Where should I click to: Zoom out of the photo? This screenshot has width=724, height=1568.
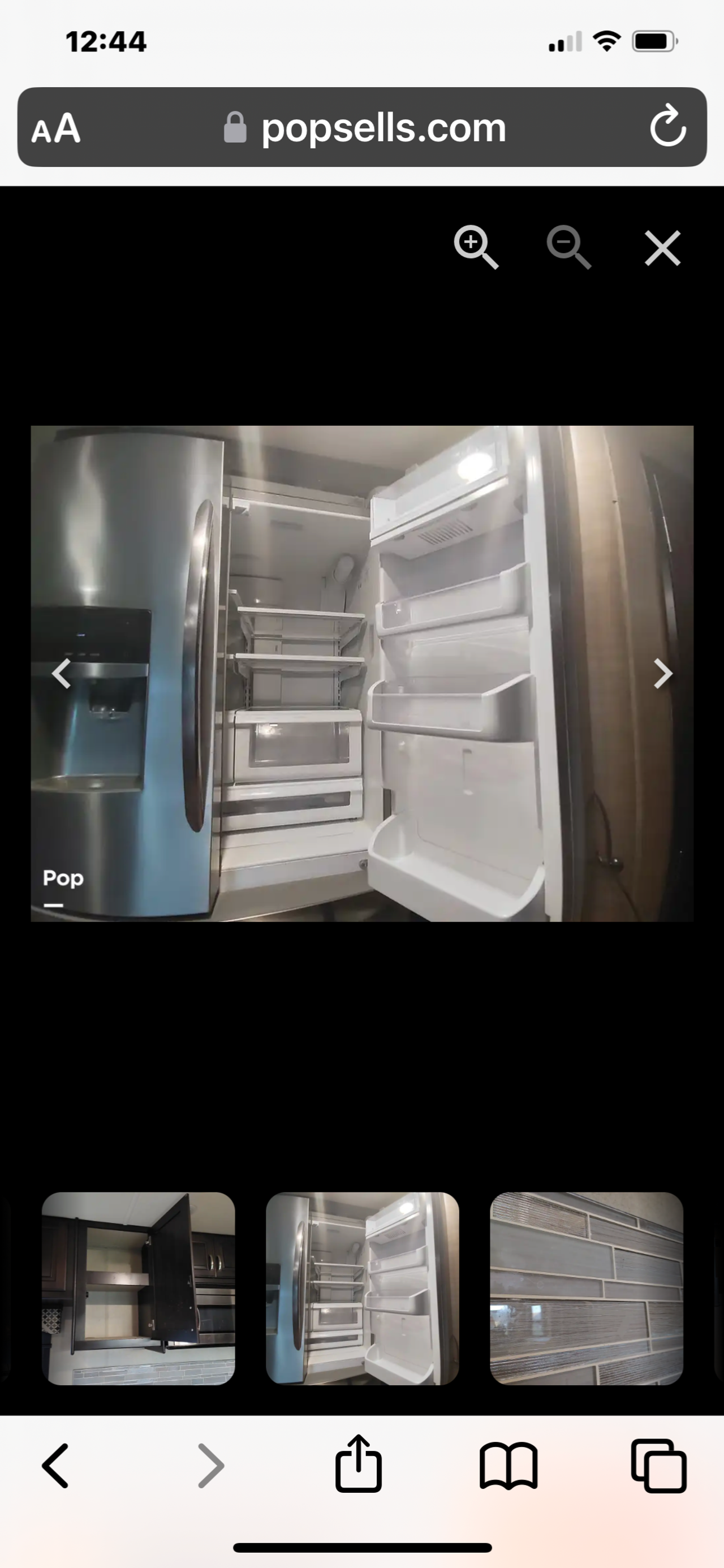pos(567,247)
